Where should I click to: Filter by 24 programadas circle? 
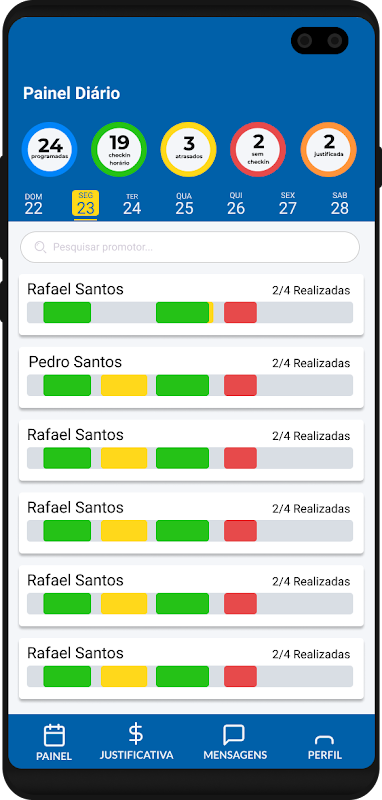[49, 149]
